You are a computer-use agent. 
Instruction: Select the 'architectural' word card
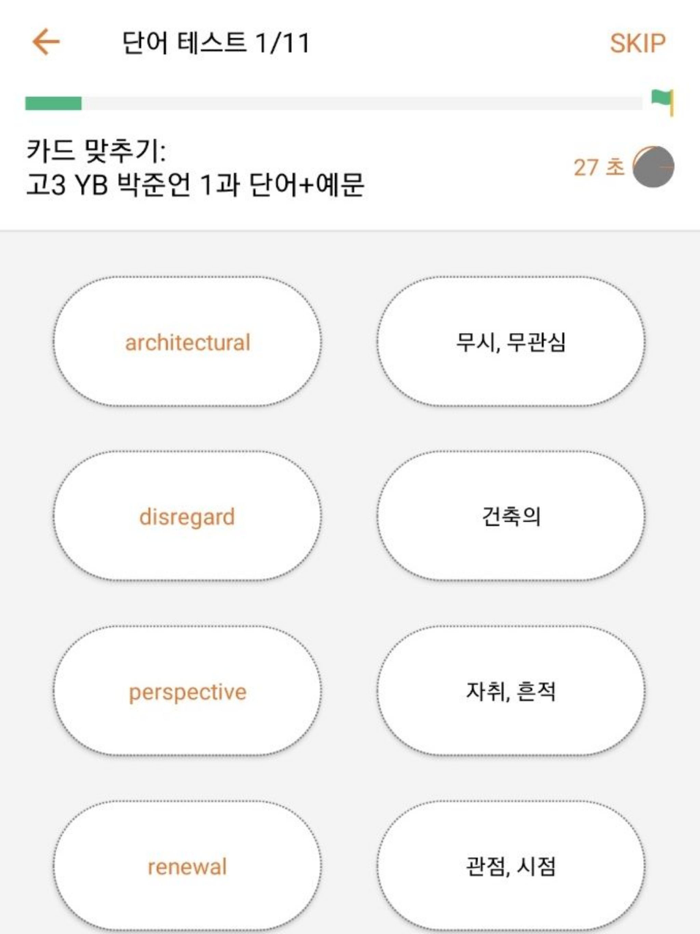click(187, 342)
